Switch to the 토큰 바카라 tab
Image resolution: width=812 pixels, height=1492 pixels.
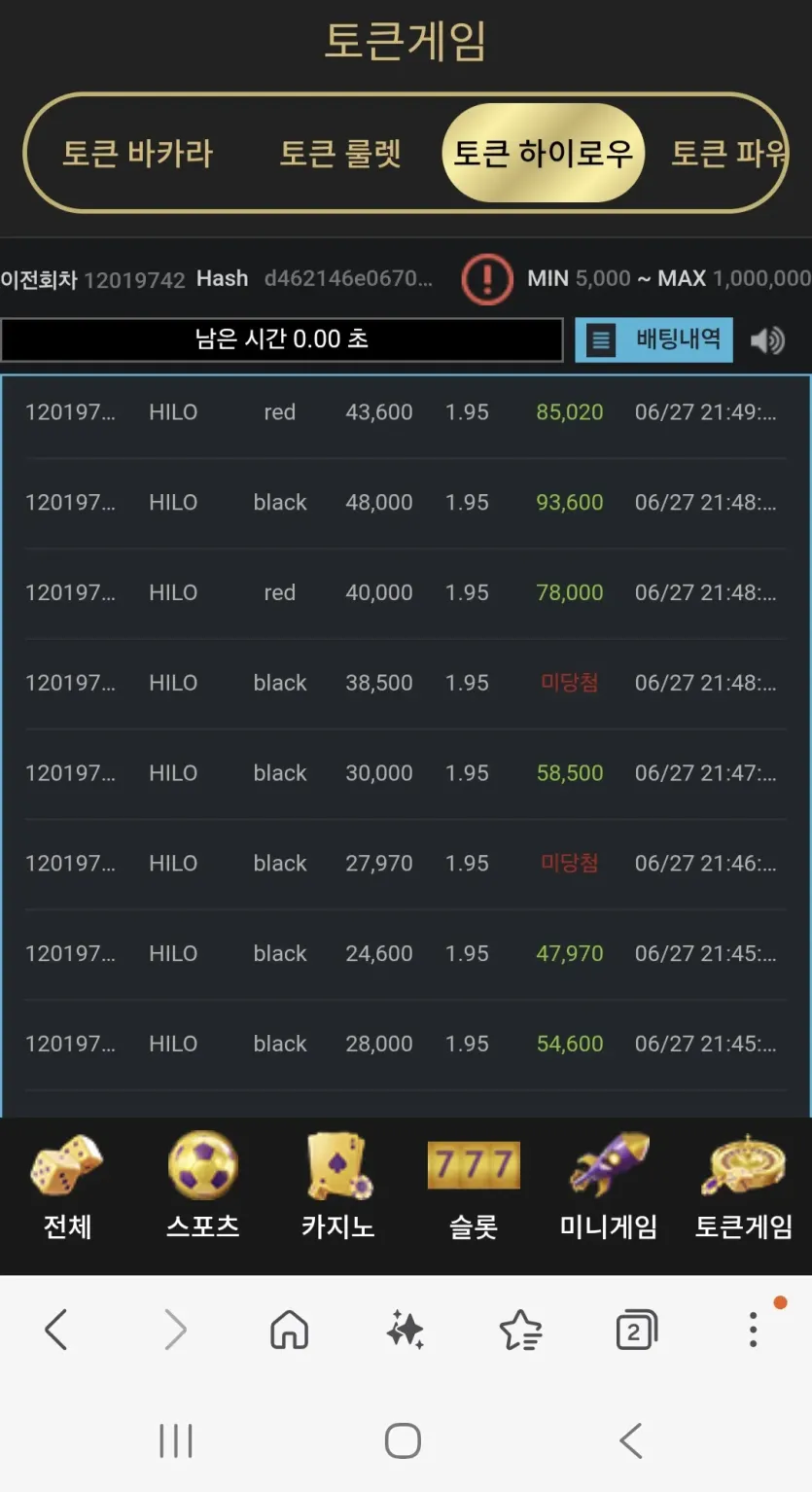tap(137, 154)
